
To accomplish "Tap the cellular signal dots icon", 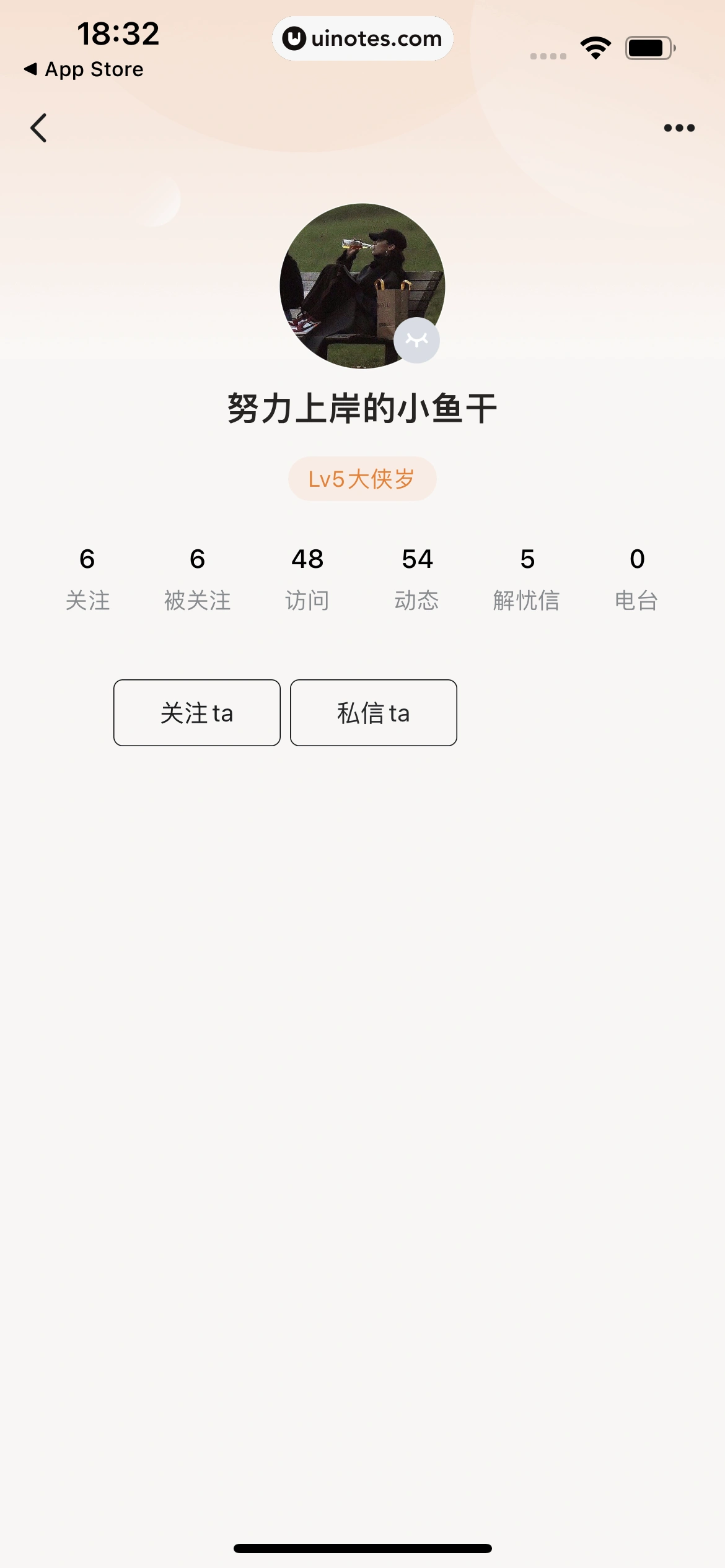I will point(548,55).
